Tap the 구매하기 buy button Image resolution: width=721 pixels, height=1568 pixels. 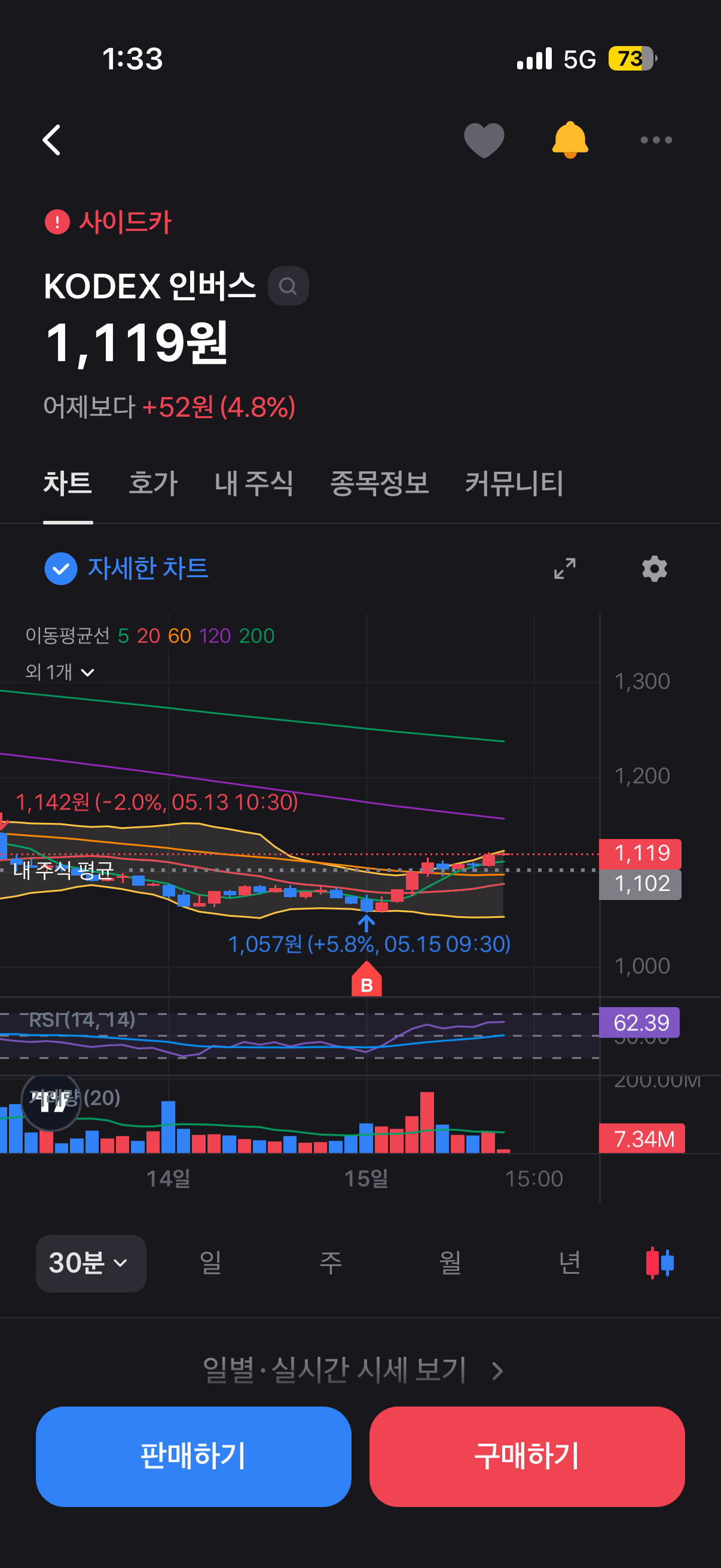click(527, 1456)
